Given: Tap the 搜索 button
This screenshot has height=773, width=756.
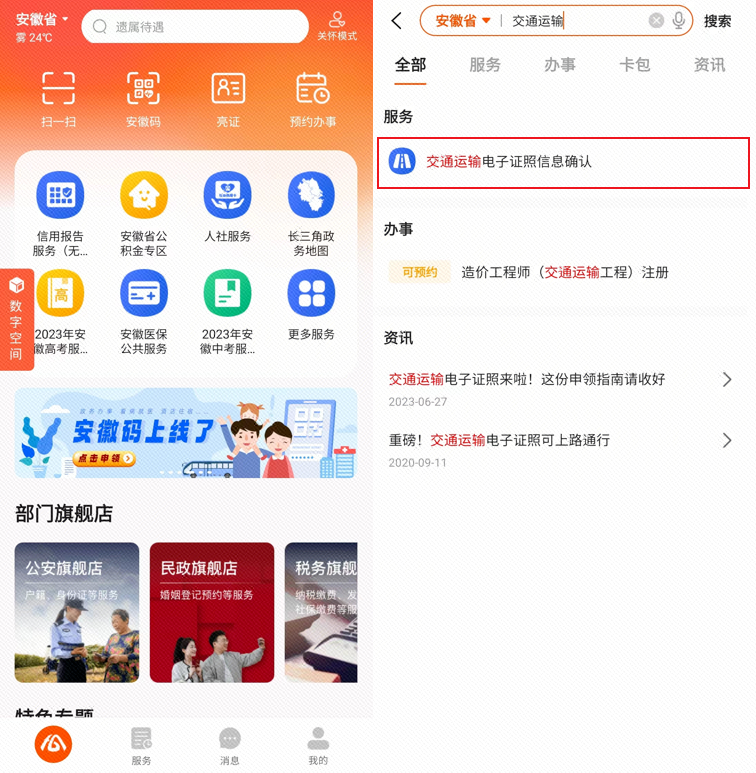Looking at the screenshot, I should pos(718,21).
